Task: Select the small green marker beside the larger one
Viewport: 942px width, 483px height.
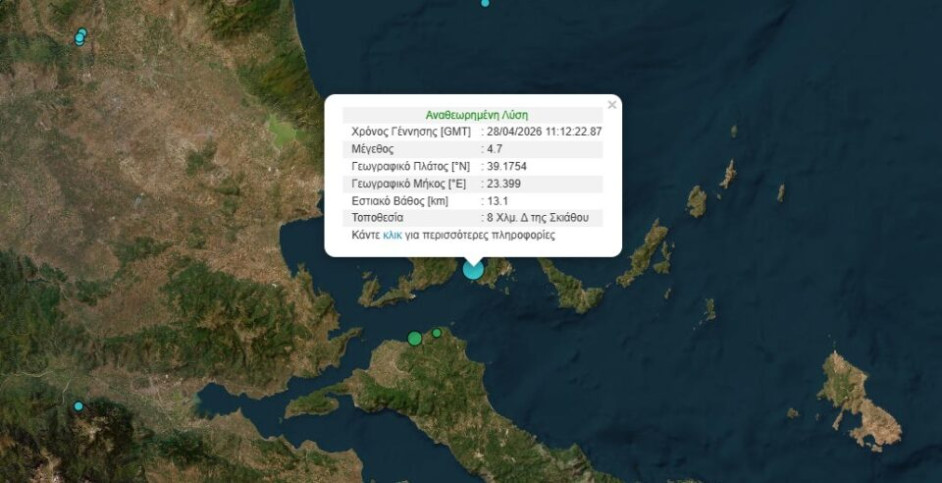Action: tap(437, 333)
